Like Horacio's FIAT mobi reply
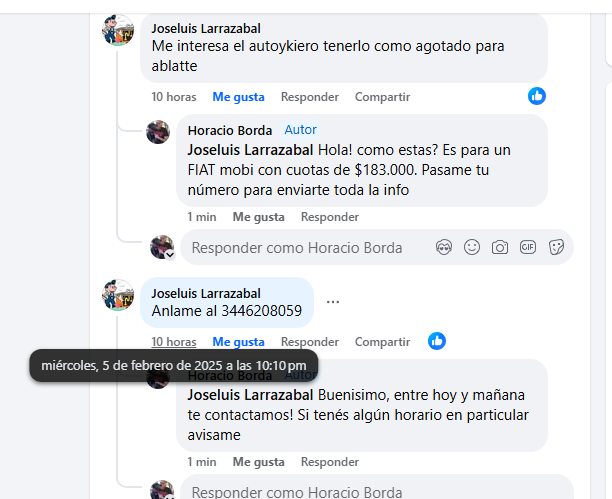 point(259,217)
